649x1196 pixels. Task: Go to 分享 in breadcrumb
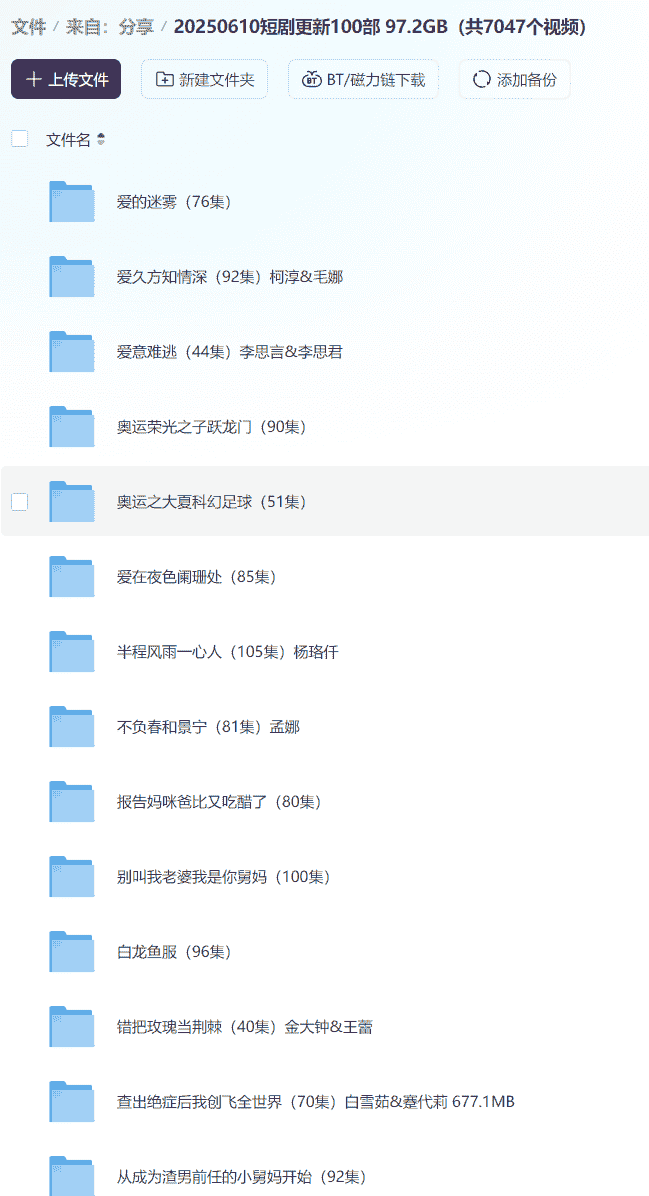point(136,27)
